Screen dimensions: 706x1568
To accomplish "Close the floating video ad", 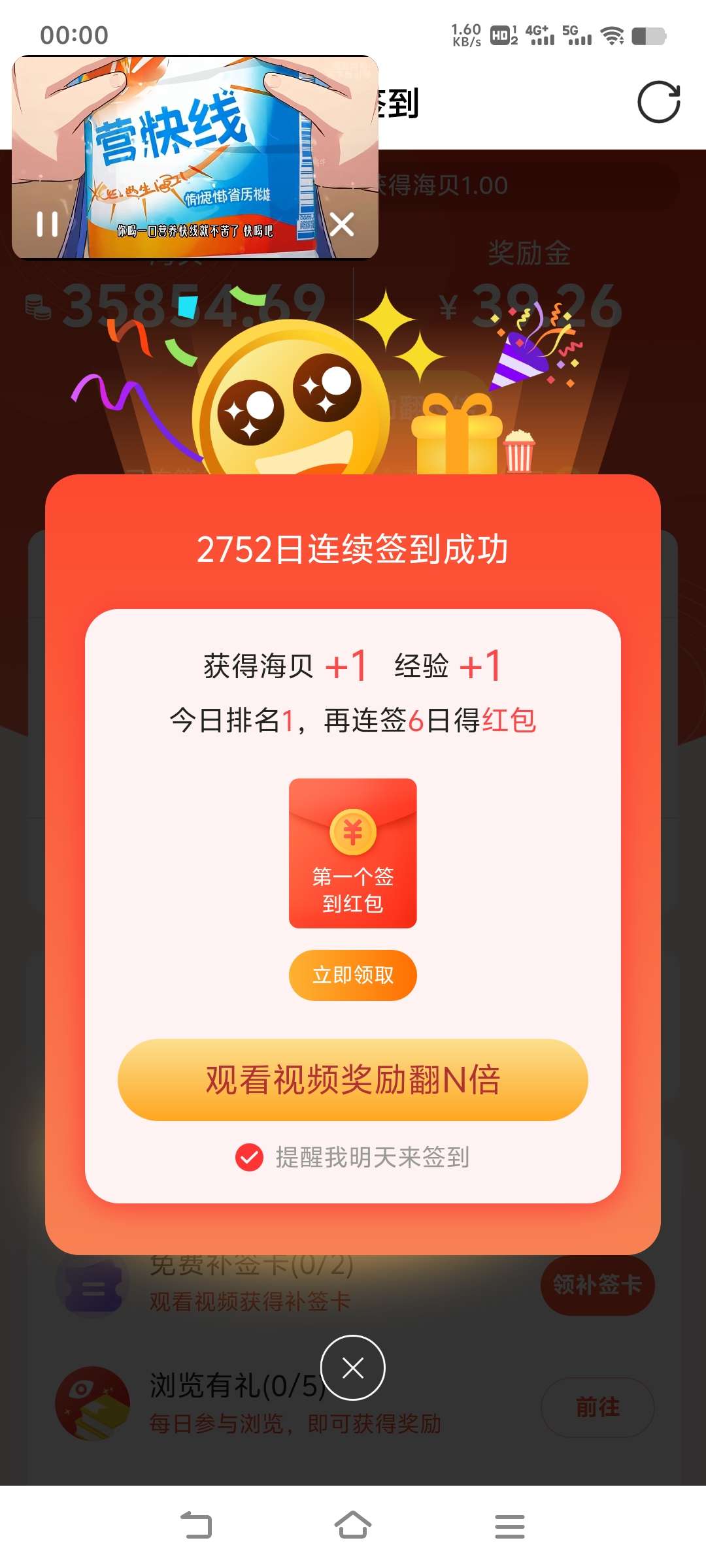I will click(x=342, y=224).
